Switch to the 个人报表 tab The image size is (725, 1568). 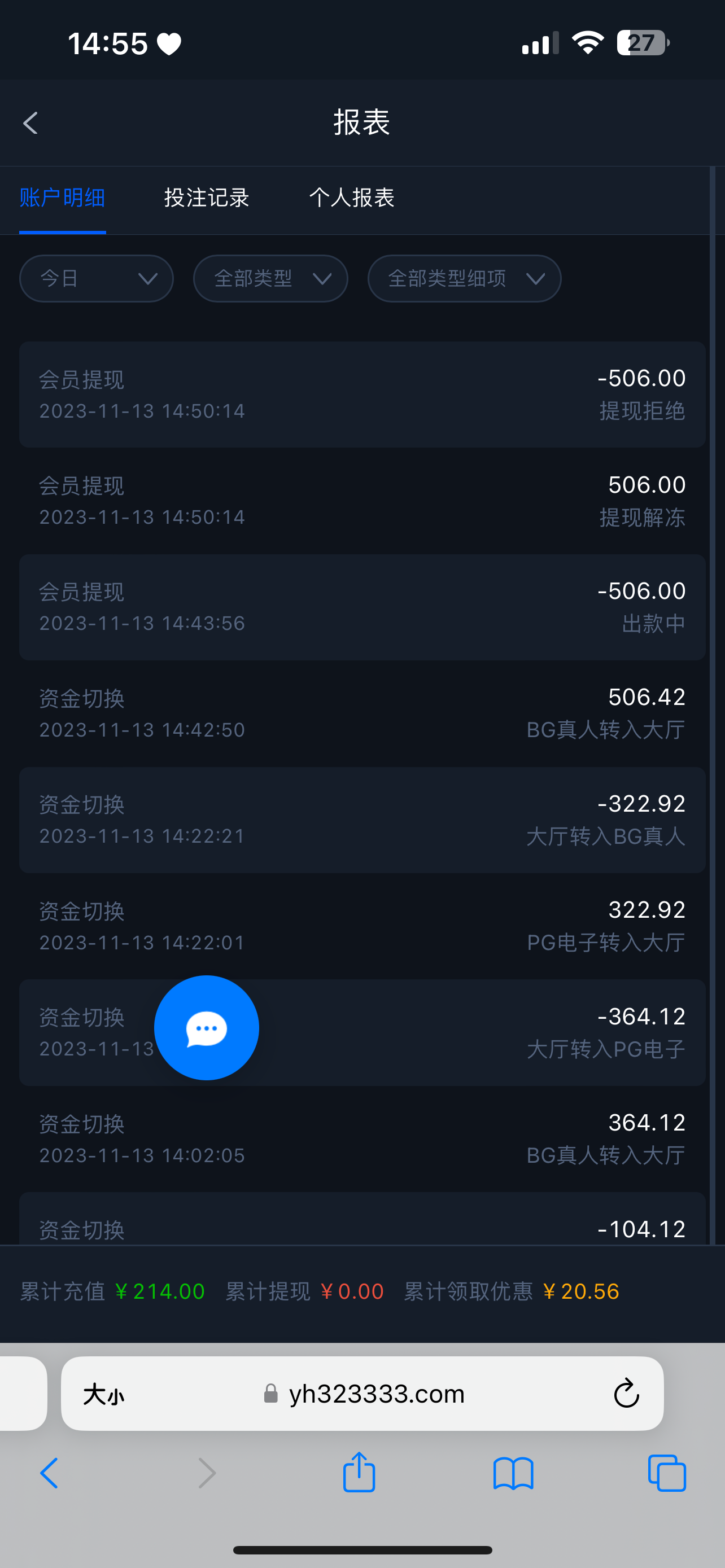(352, 198)
